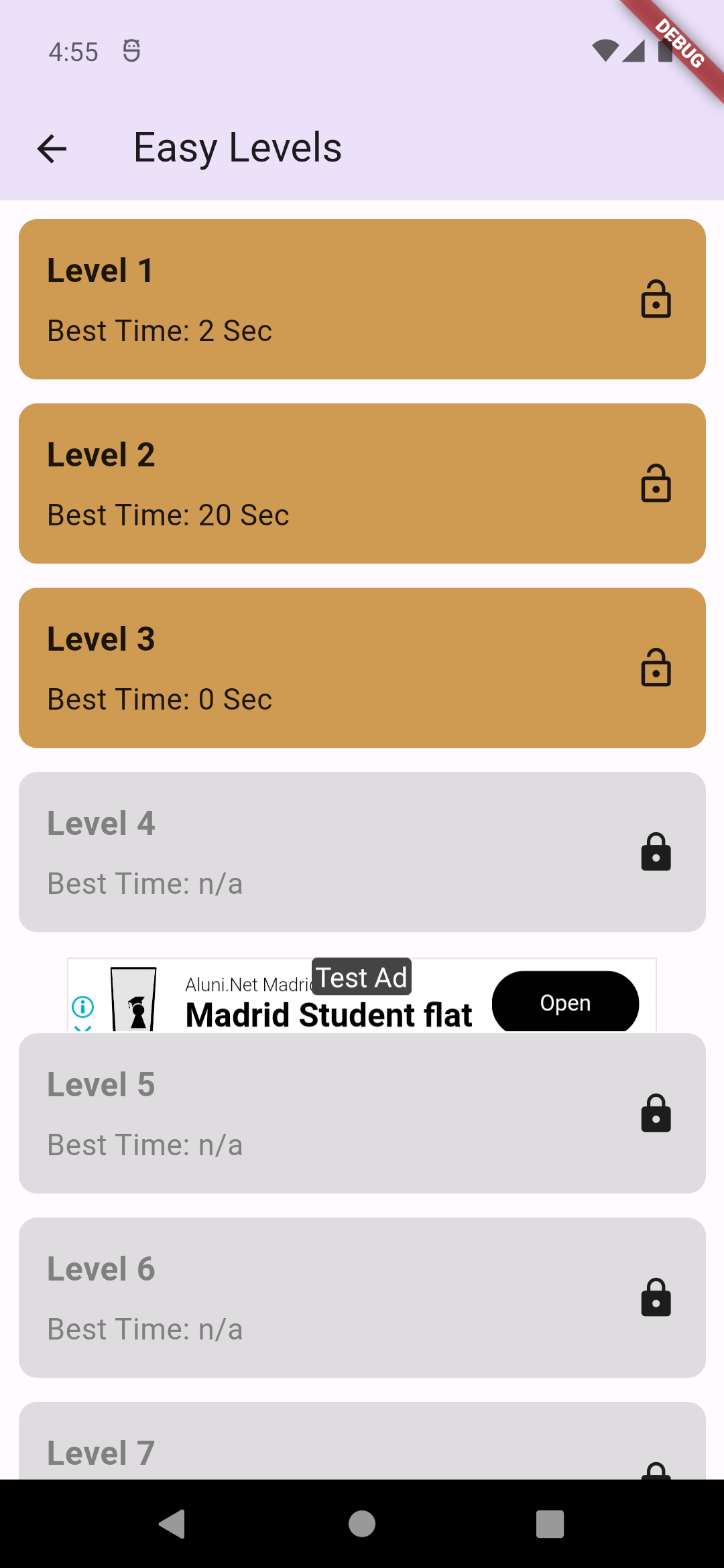Tap the locked Level 4 card

tap(362, 852)
